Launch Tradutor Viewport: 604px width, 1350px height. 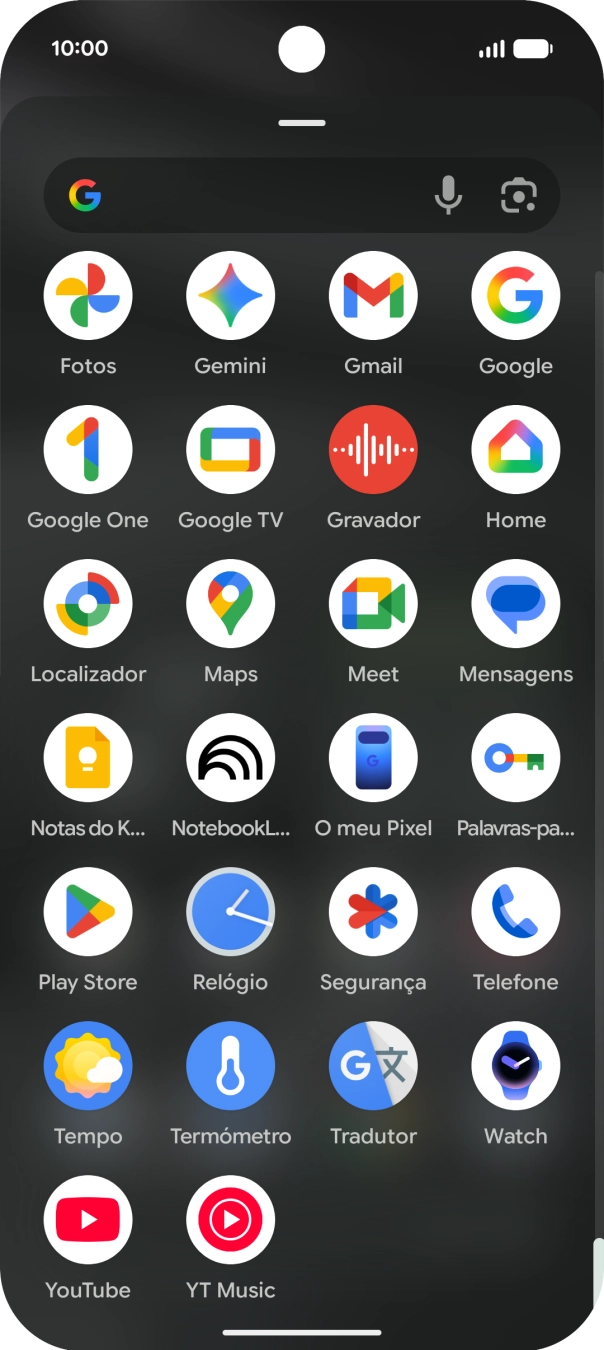[x=373, y=1066]
